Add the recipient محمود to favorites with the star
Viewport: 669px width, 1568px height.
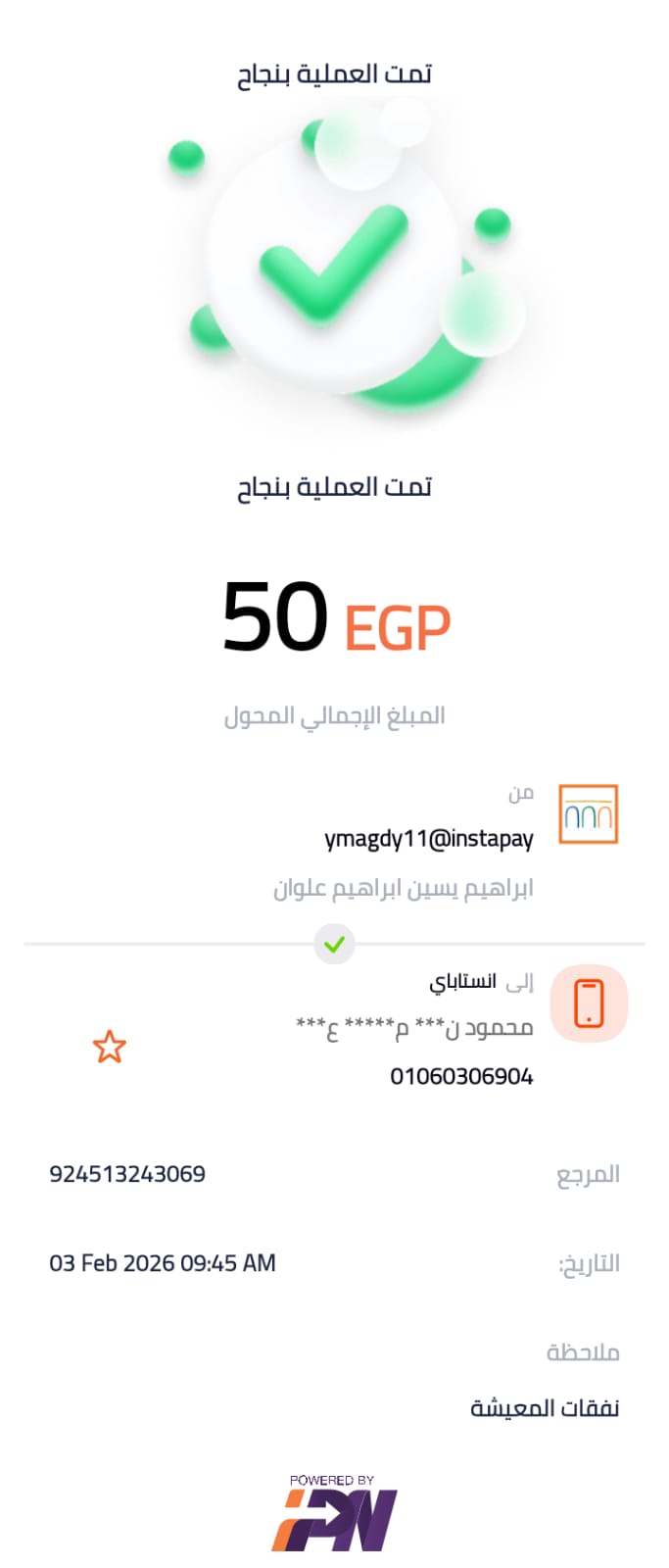110,1047
